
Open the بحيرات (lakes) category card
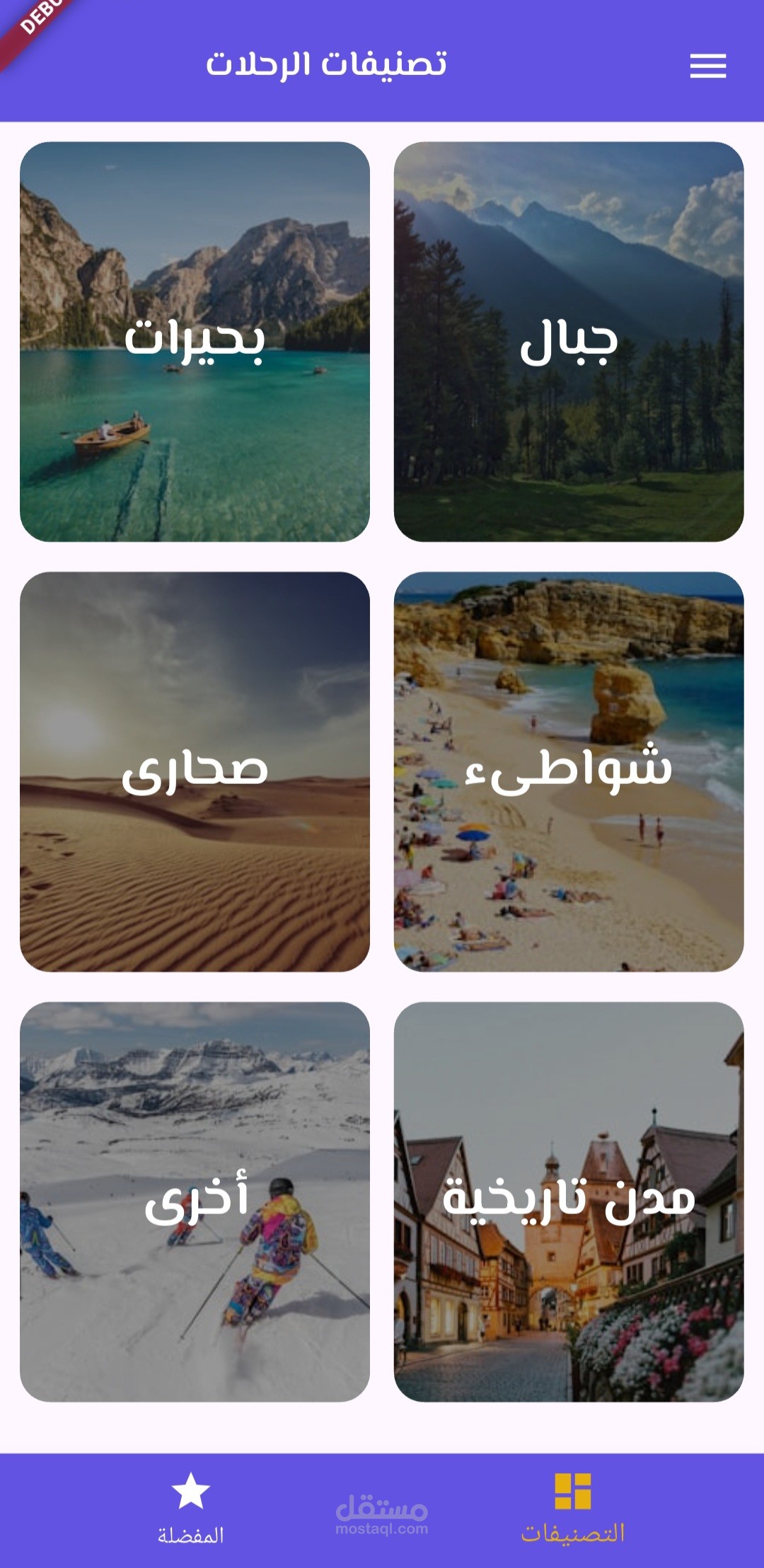coord(195,342)
